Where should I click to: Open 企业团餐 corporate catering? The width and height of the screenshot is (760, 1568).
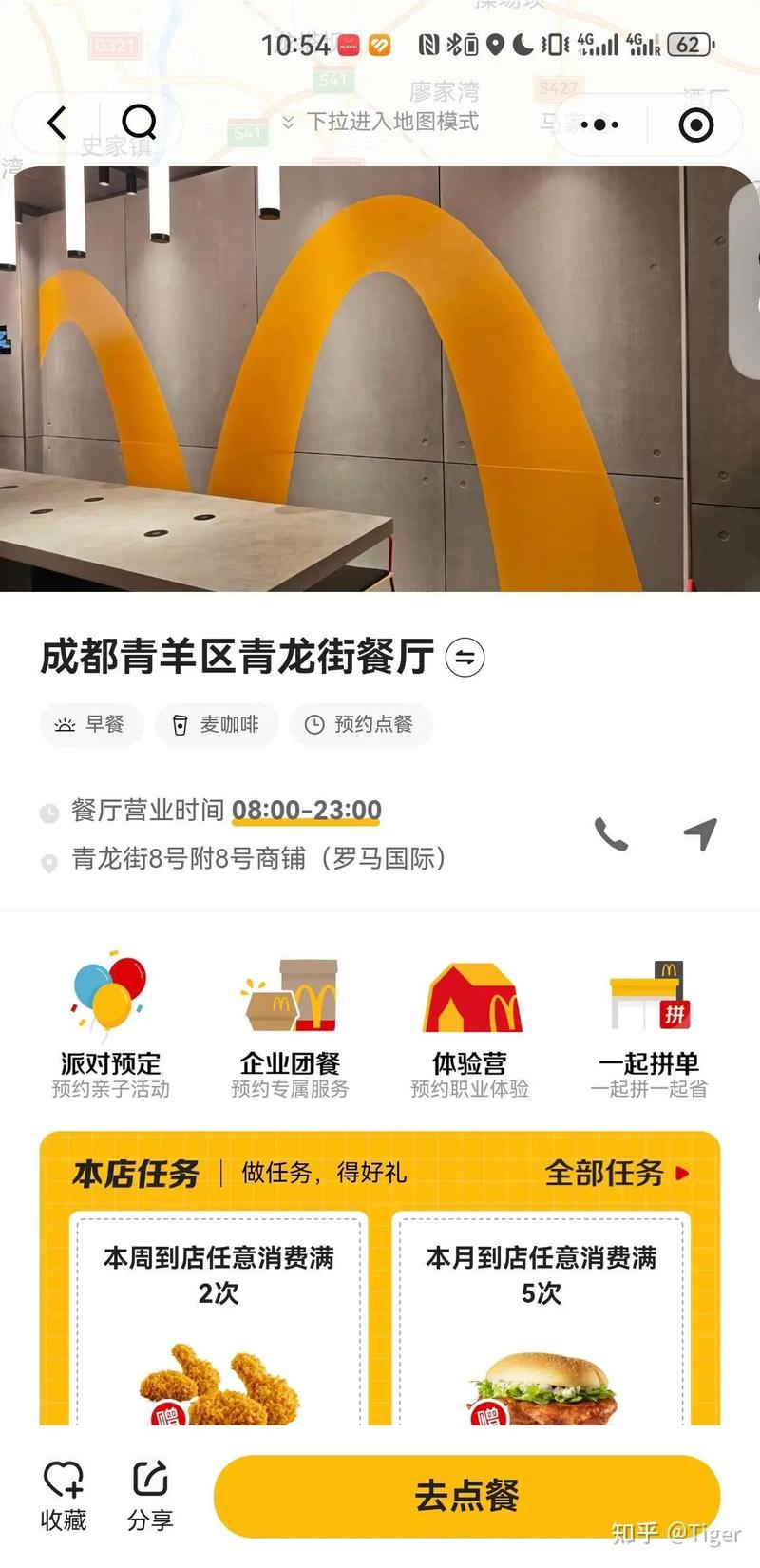click(x=290, y=1028)
